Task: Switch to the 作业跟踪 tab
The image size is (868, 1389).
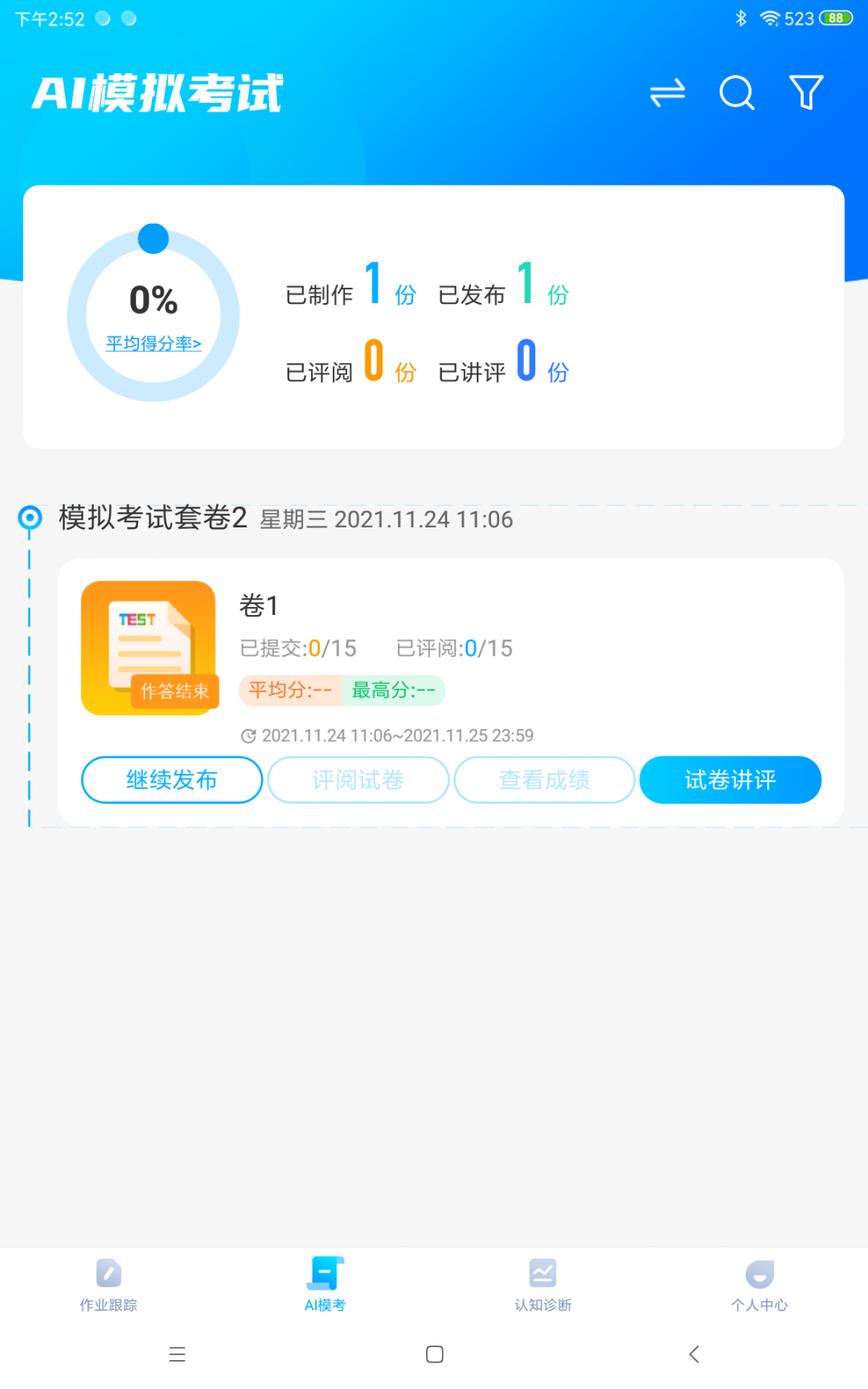Action: (108, 1285)
